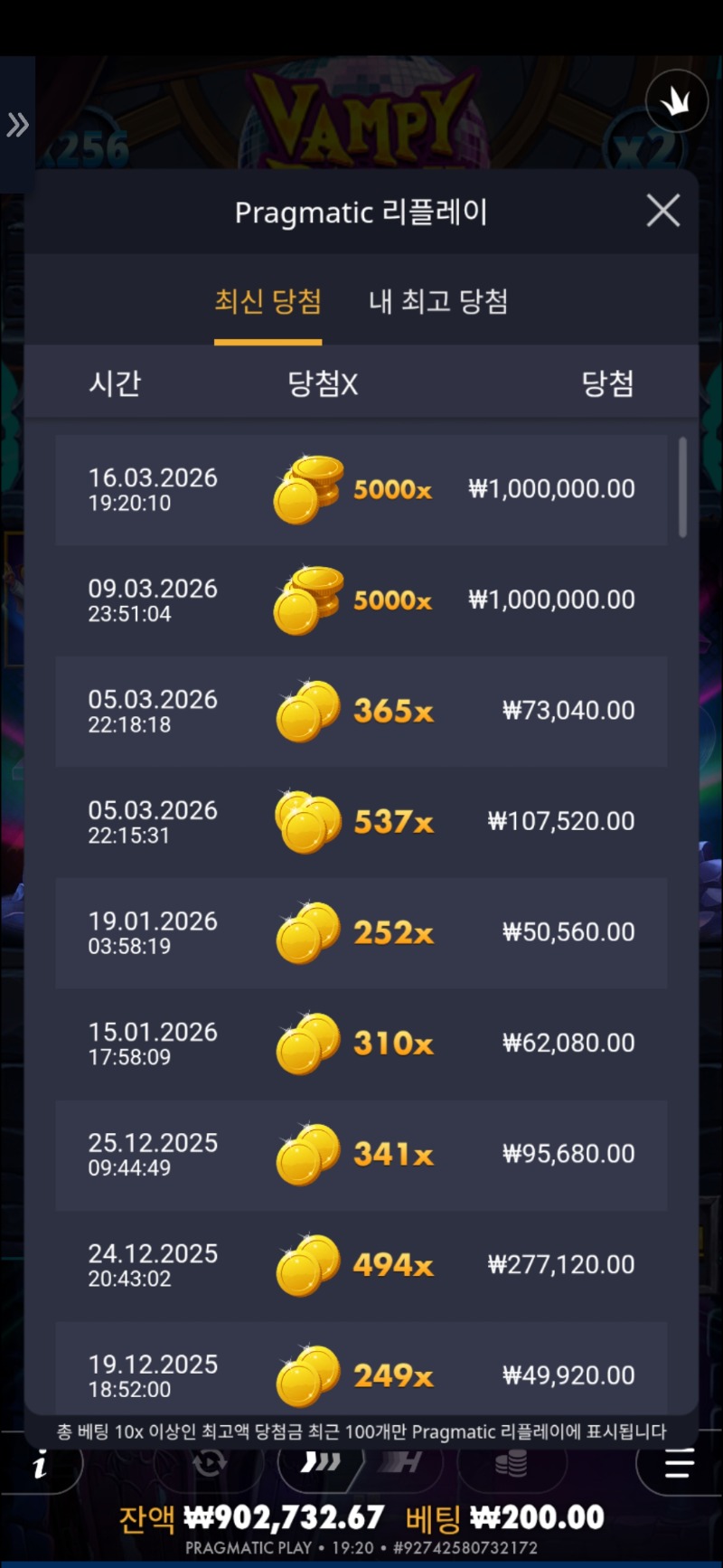Tap the crown icon at top right

[x=676, y=101]
